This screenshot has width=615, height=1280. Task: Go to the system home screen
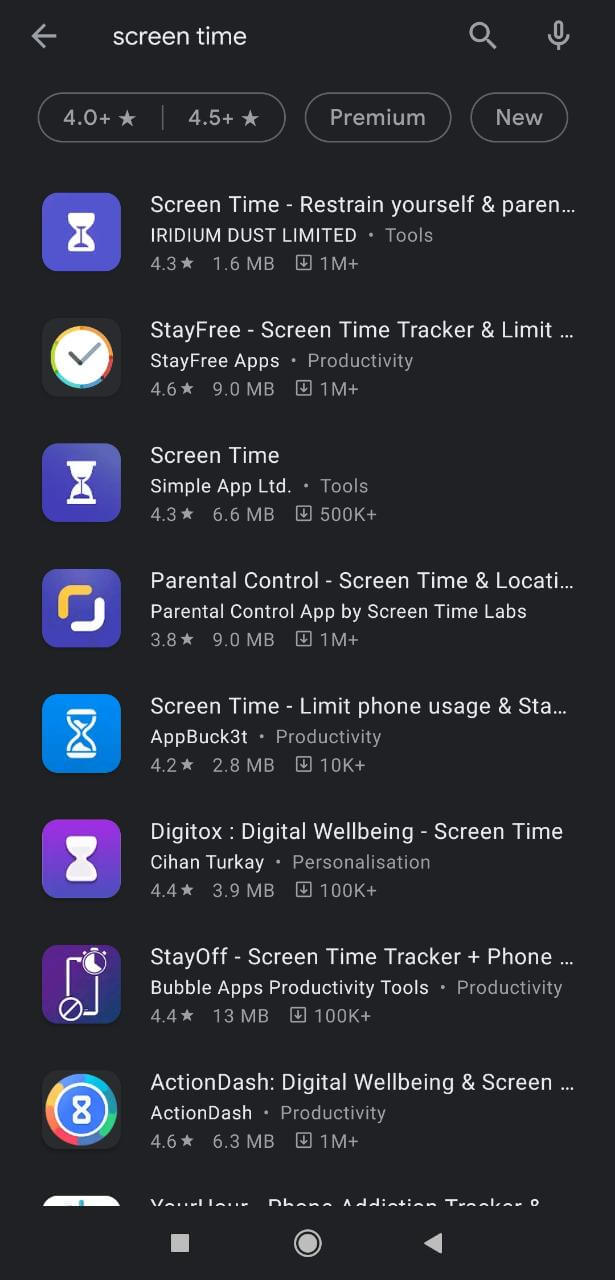[x=307, y=1243]
